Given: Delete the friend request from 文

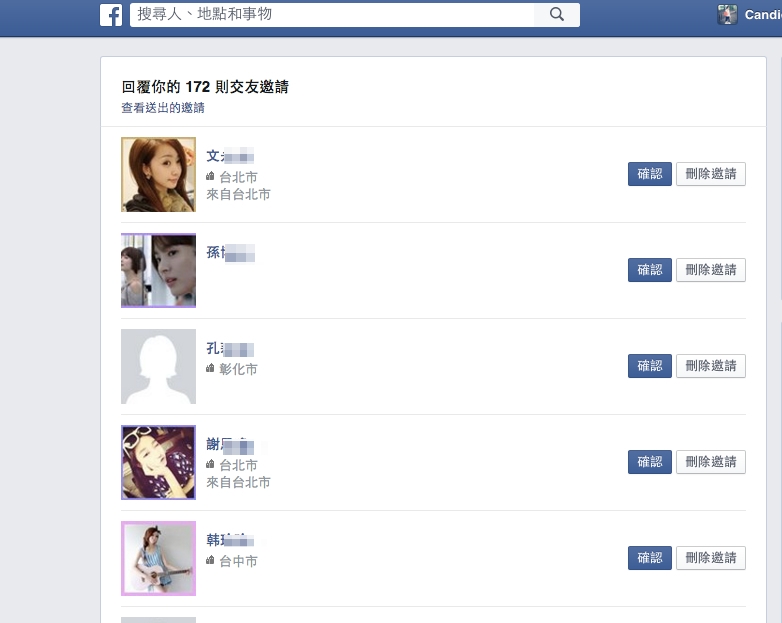Looking at the screenshot, I should [x=711, y=174].
